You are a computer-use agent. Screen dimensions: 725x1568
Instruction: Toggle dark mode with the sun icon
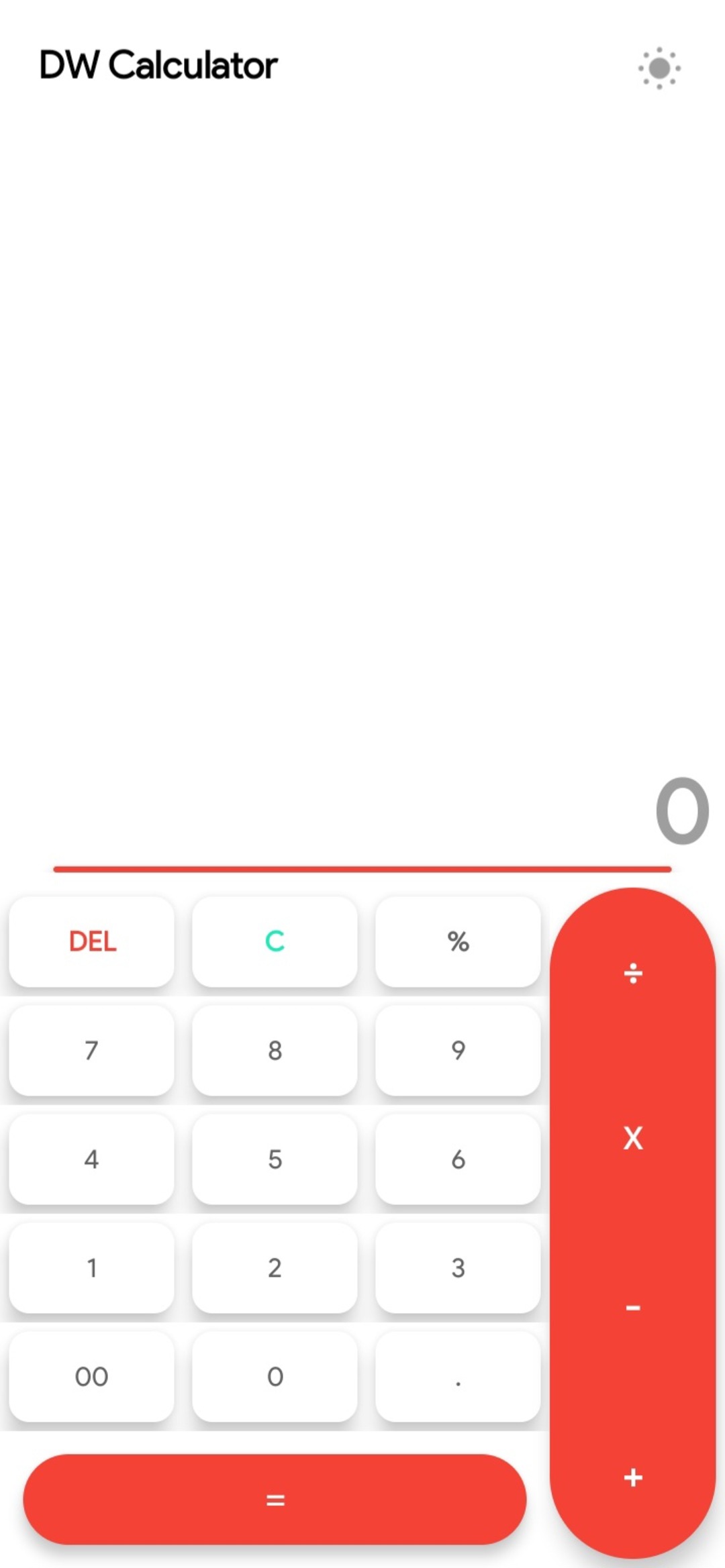pyautogui.click(x=658, y=67)
